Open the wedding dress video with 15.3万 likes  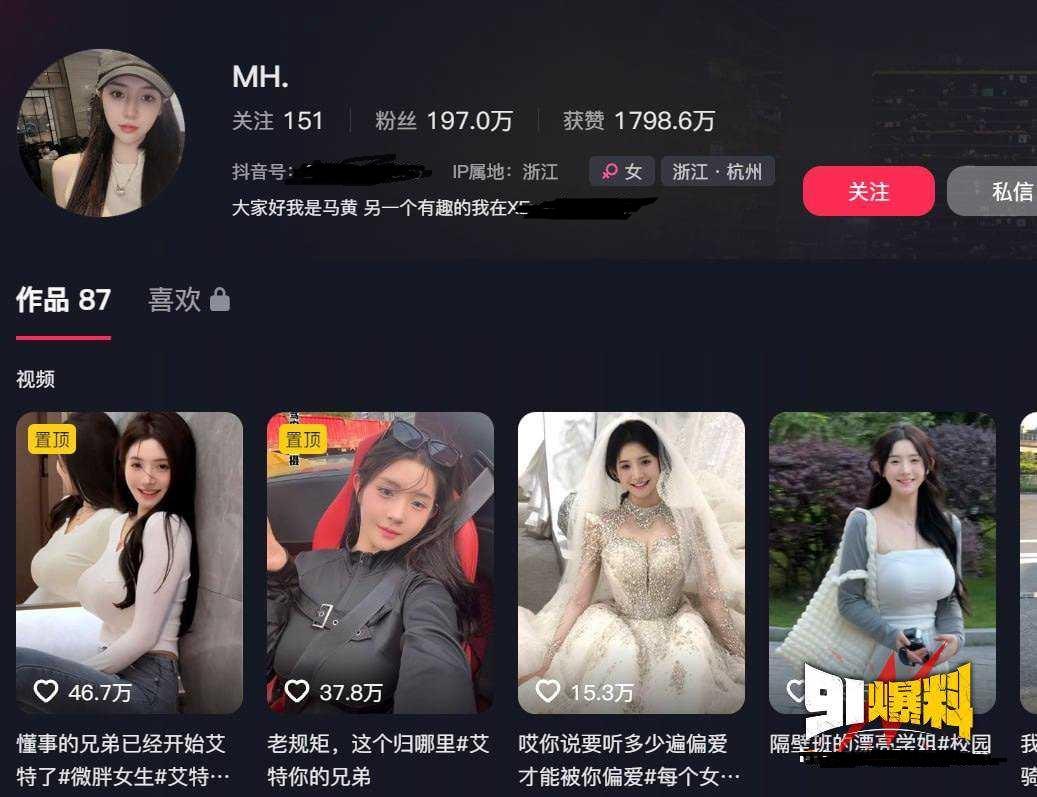tap(631, 562)
